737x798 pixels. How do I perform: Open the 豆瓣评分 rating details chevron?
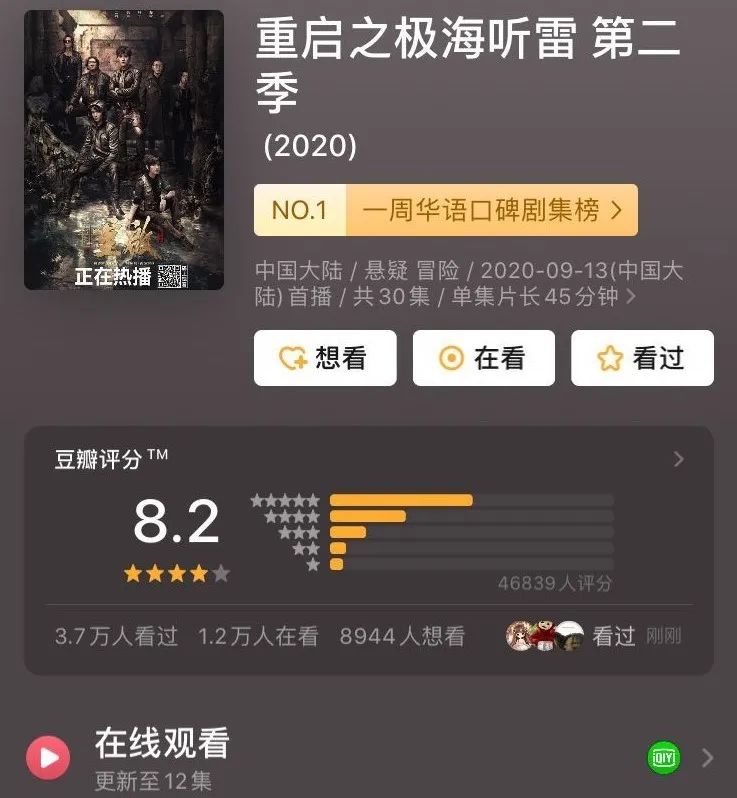click(679, 459)
